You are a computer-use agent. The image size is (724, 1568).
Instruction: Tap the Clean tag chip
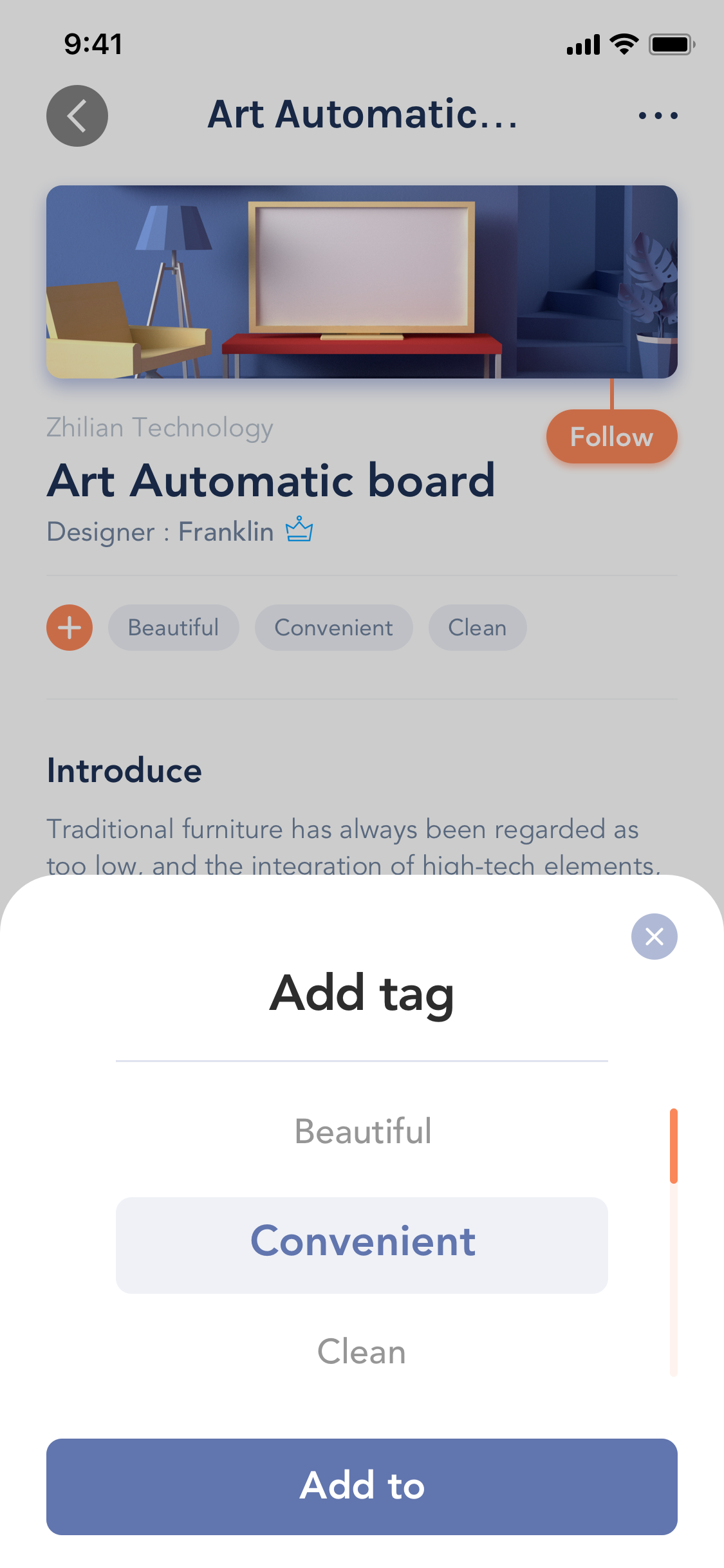coord(478,628)
